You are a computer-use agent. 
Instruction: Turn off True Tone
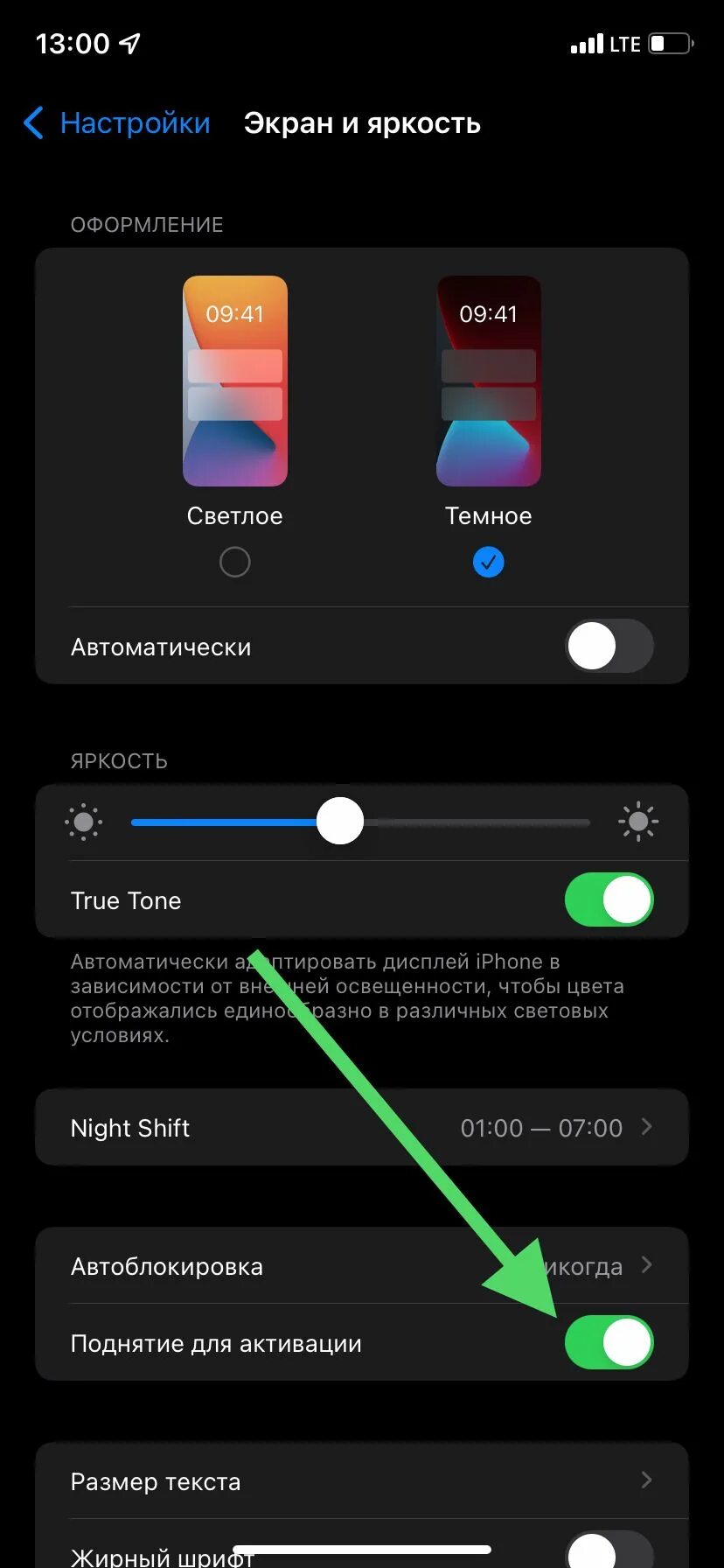click(609, 899)
